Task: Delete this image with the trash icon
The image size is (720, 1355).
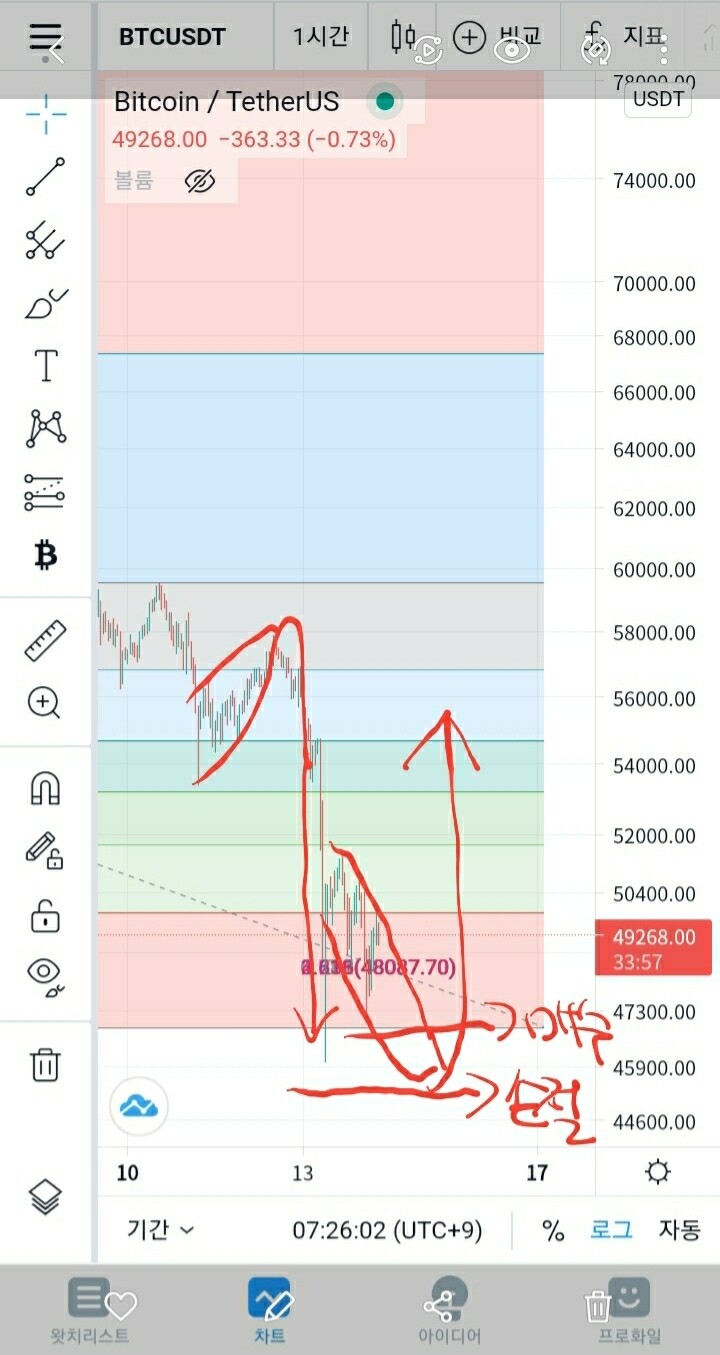Action: pos(597,1305)
